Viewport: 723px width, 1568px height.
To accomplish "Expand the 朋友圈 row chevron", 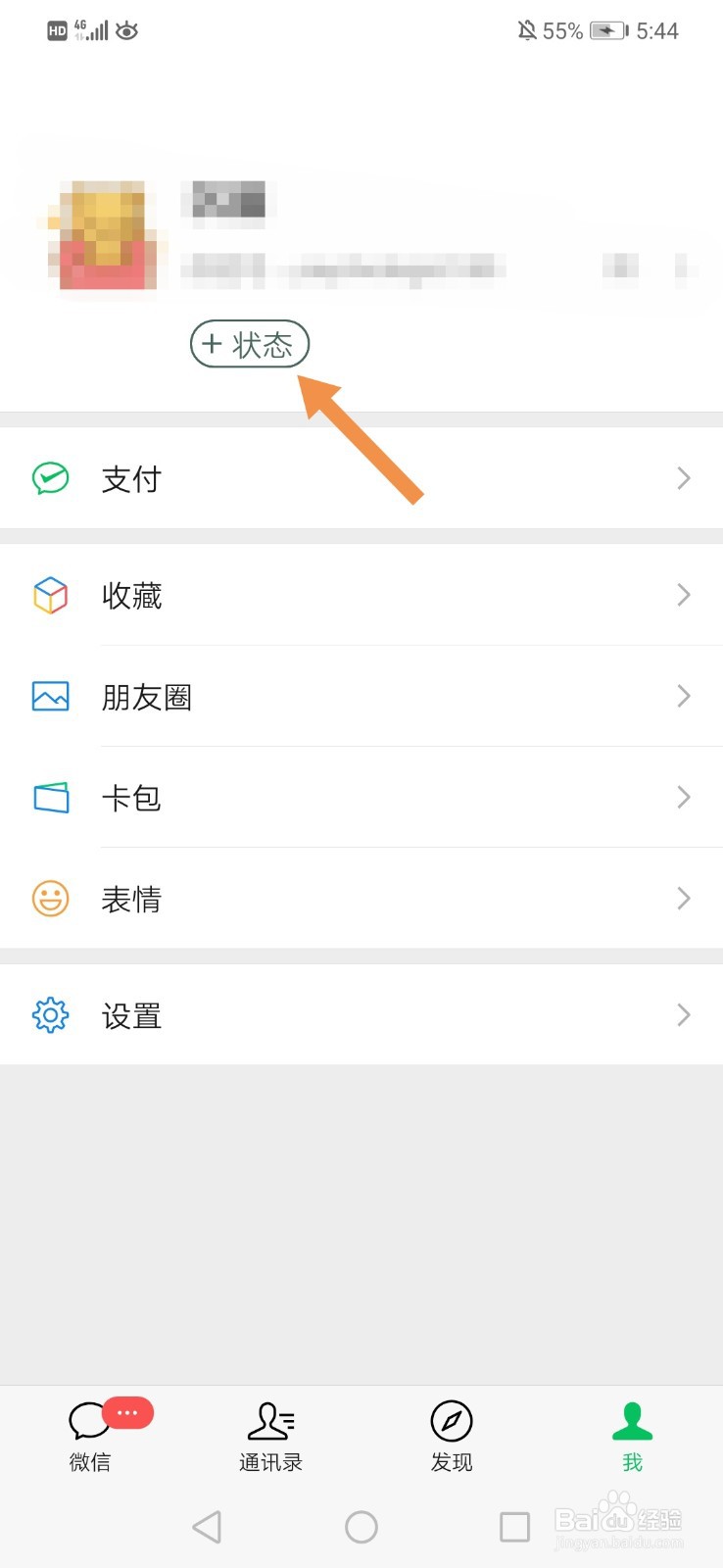I will coord(683,697).
